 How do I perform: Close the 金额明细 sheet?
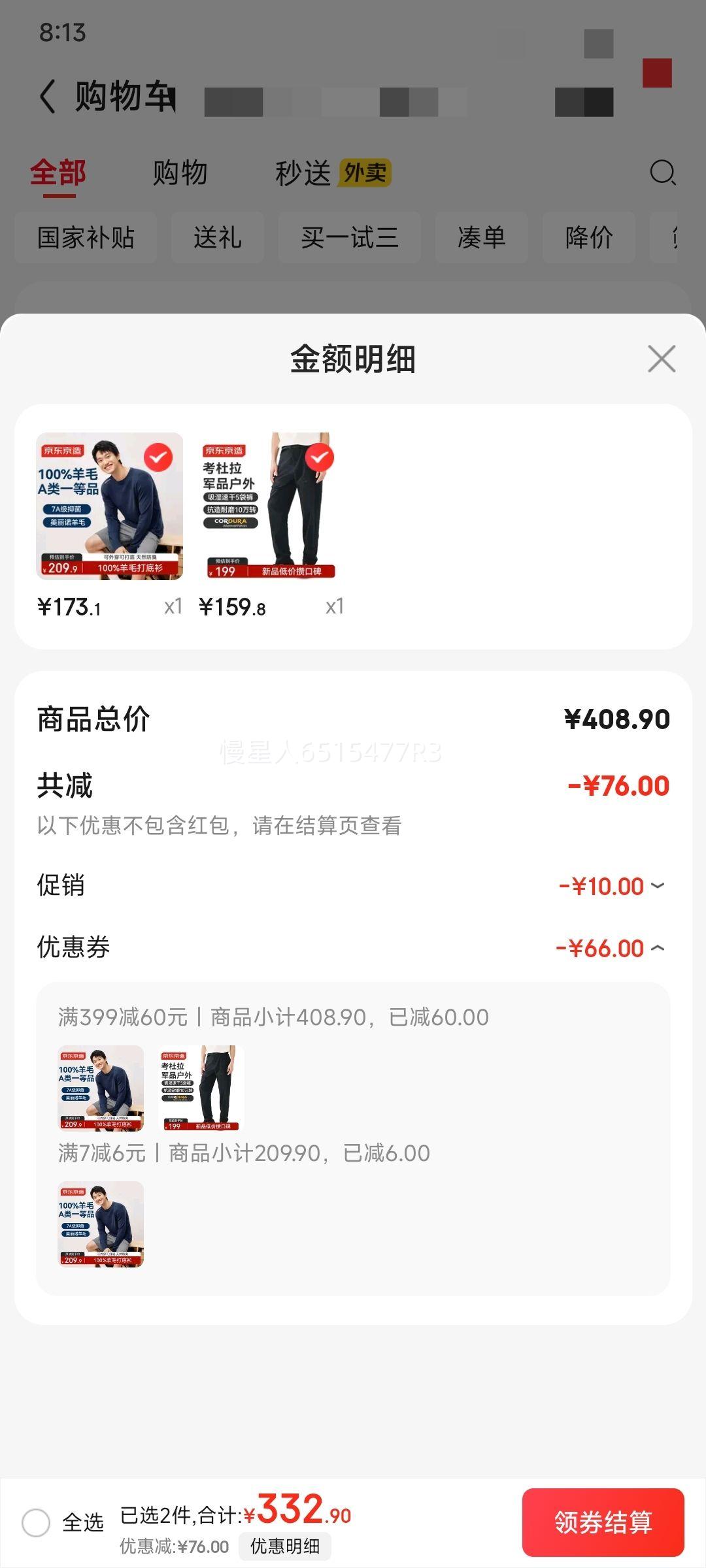661,359
